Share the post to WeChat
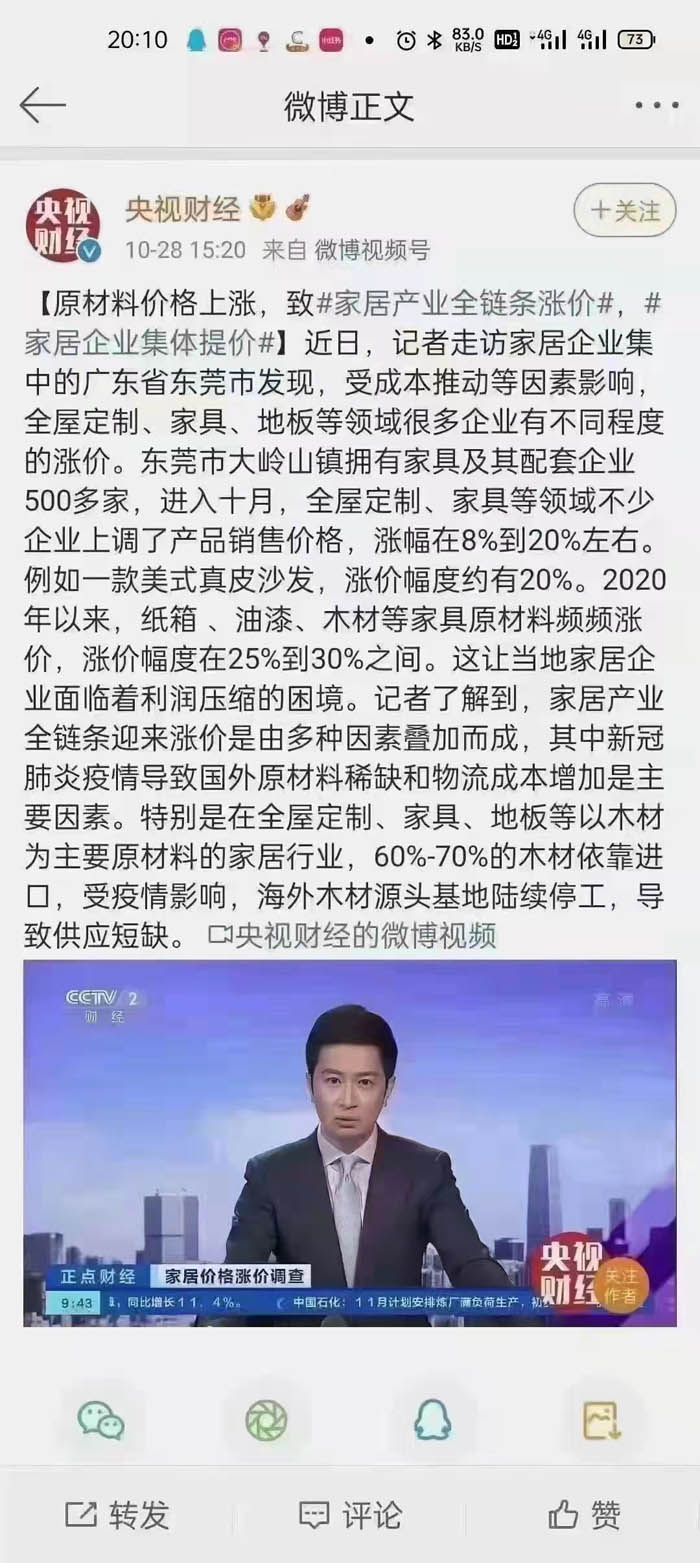Screen dimensions: 700x1563 [x=101, y=1420]
